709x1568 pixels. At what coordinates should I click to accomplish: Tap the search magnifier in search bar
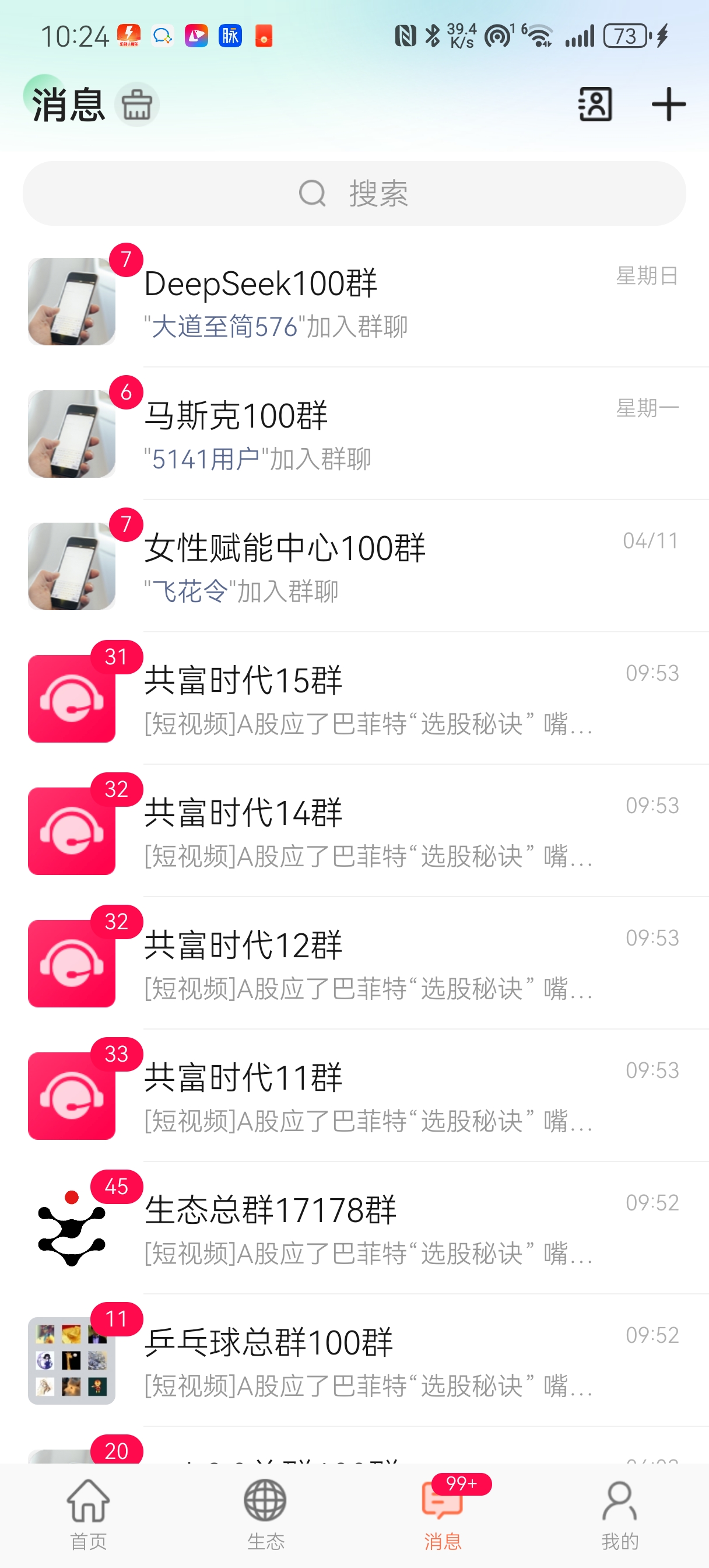[312, 193]
